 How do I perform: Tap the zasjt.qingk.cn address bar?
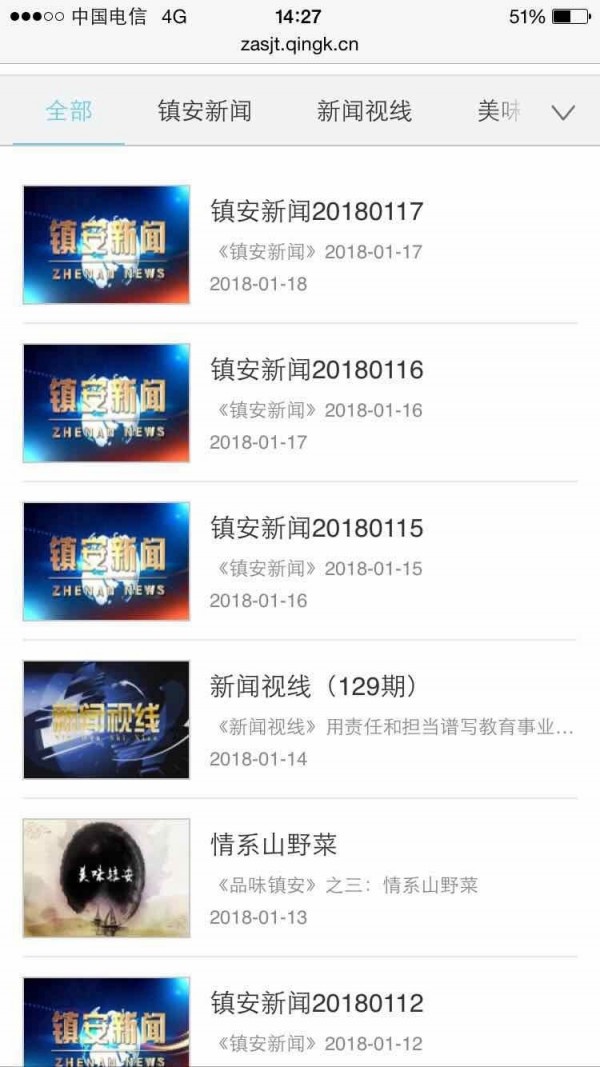299,45
